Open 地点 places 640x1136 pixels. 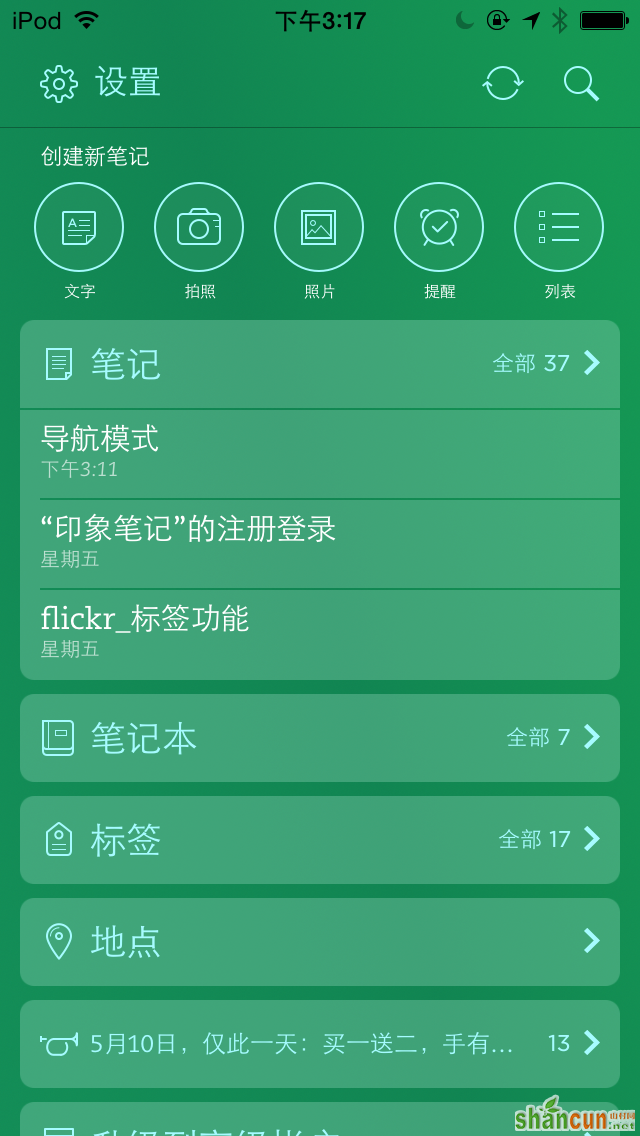(x=320, y=942)
